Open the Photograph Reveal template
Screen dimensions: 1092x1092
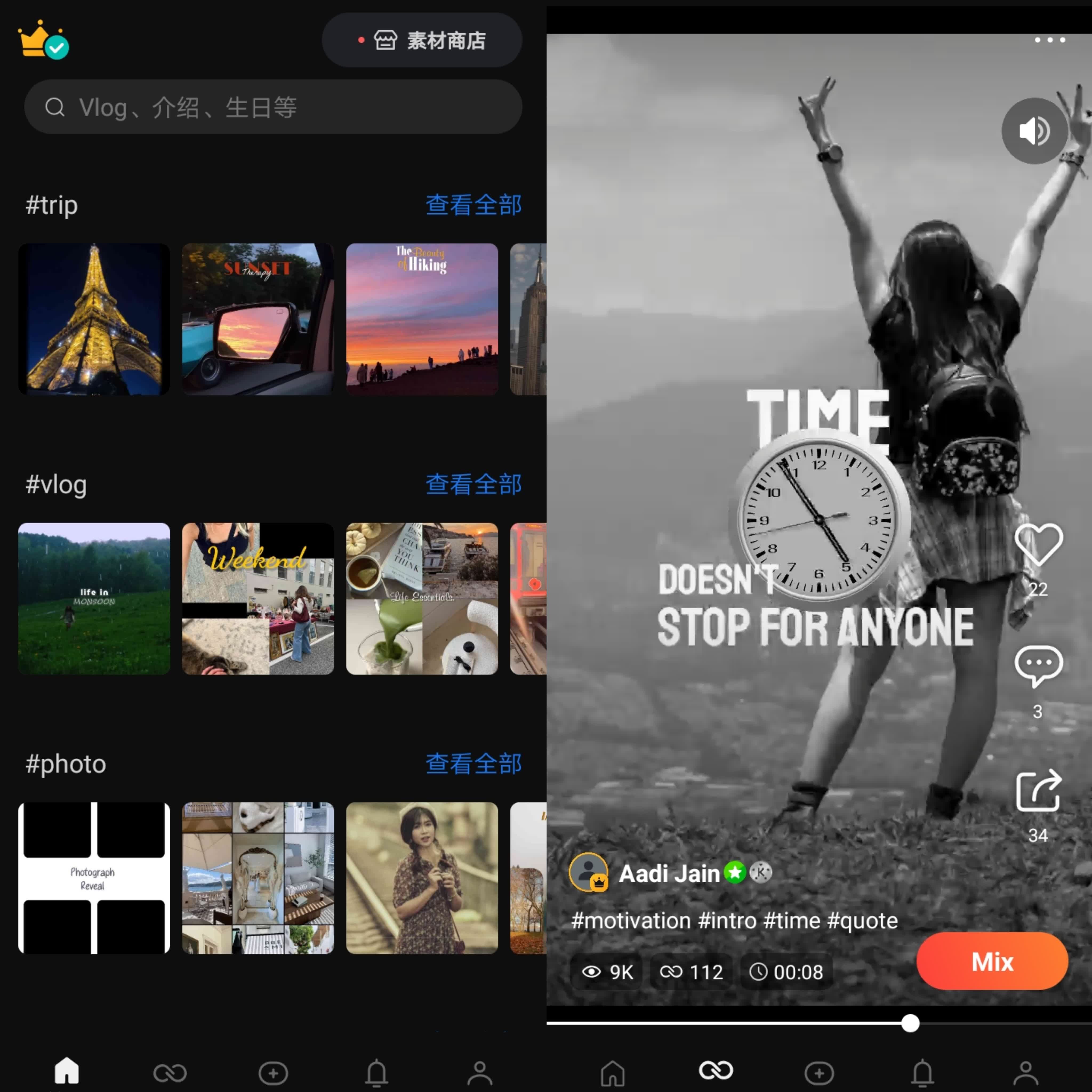[94, 878]
